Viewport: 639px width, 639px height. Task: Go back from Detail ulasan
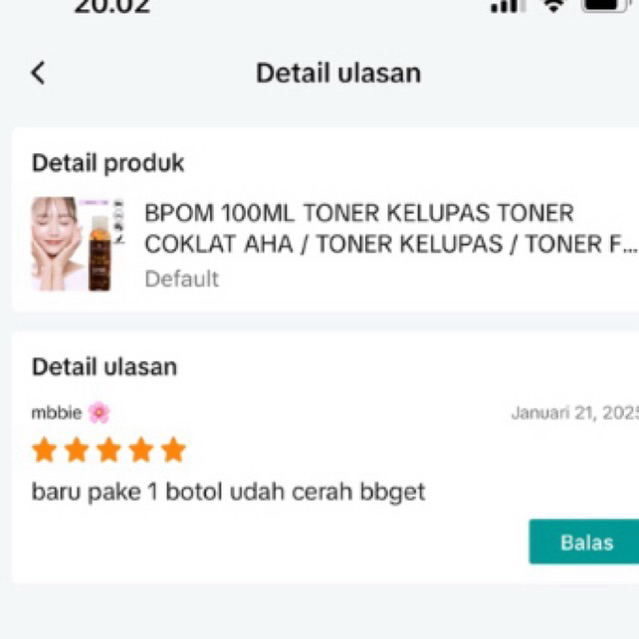pyautogui.click(x=38, y=73)
